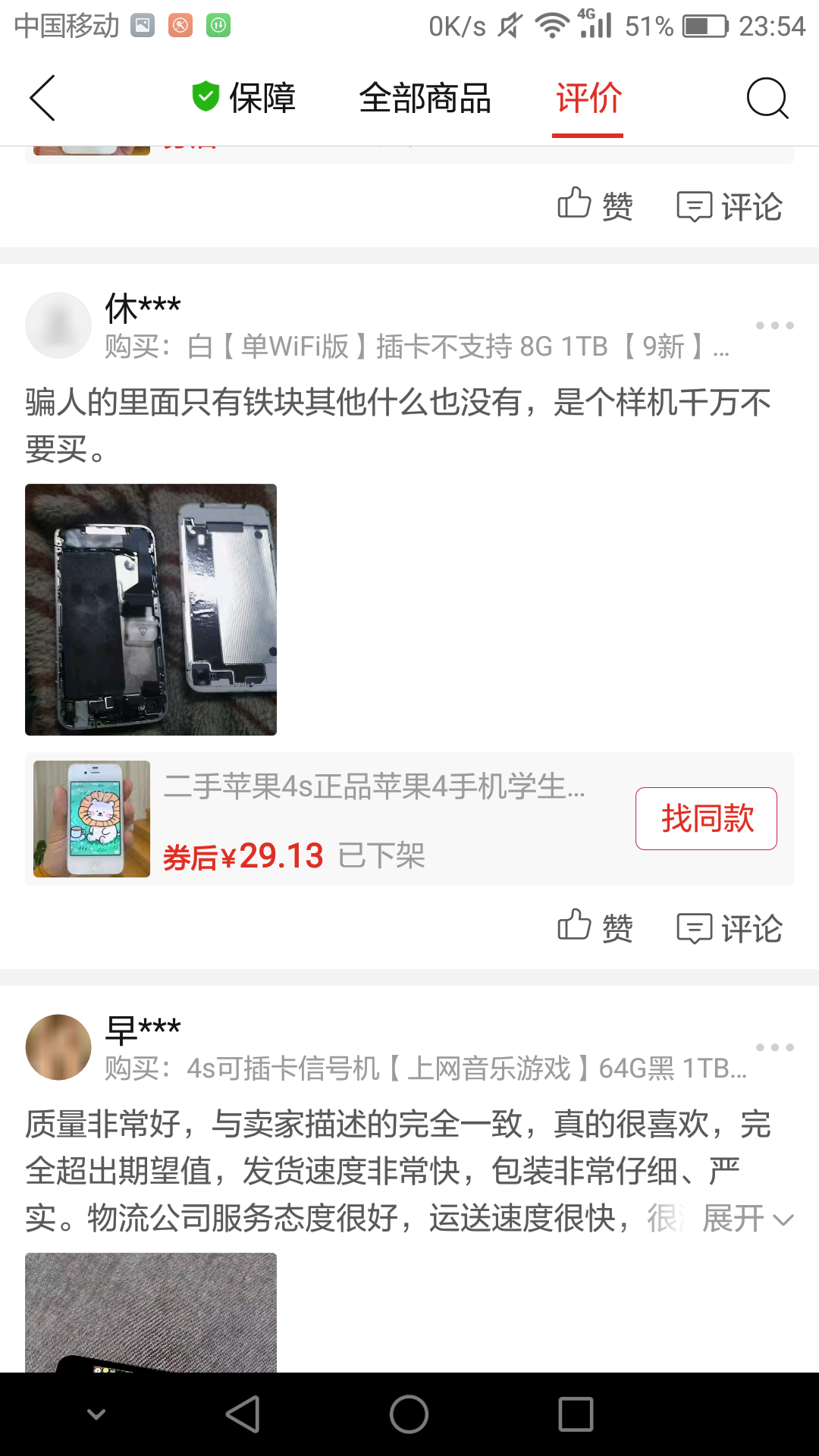Expand 早***'s full review with 展开
Image resolution: width=819 pixels, height=1456 pixels.
click(746, 1219)
